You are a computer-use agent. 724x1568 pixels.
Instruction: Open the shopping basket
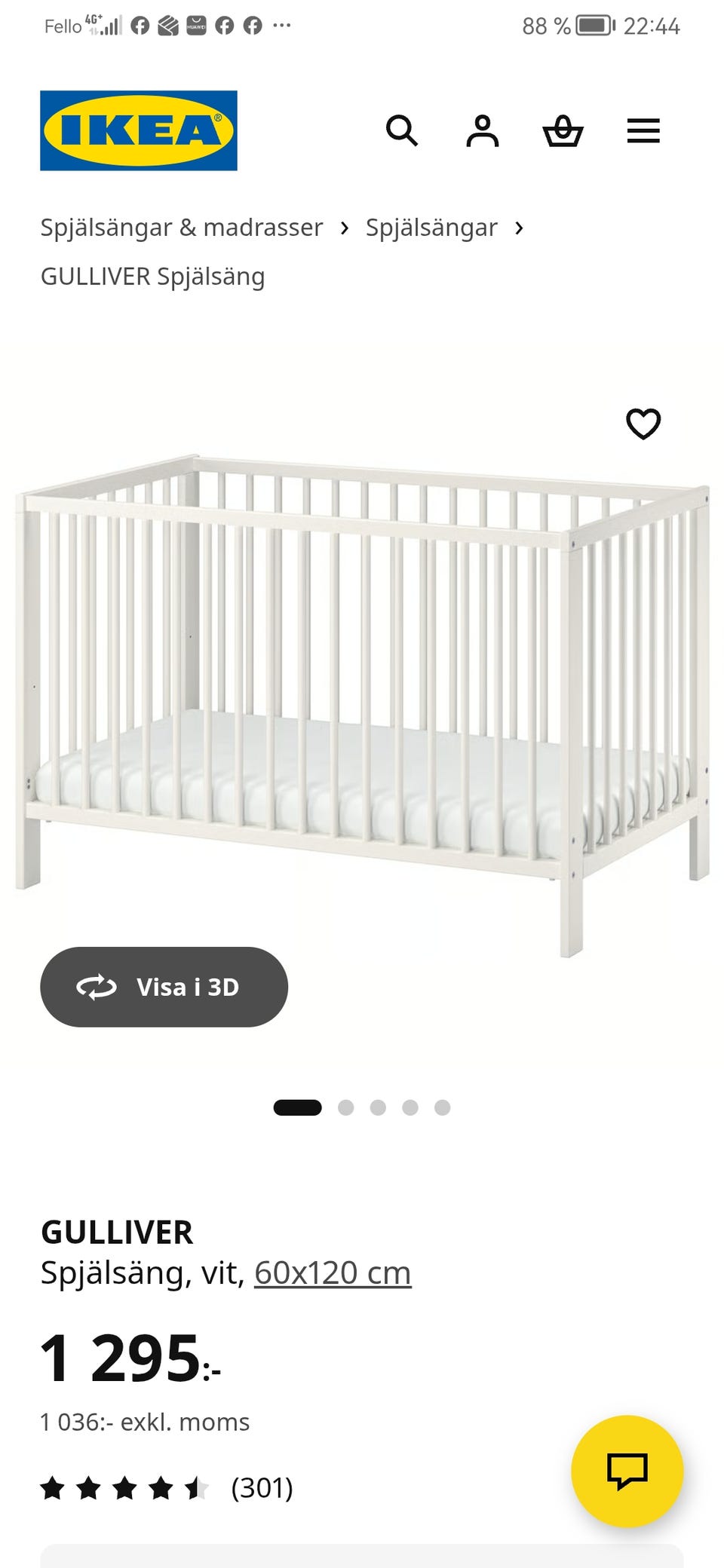pos(563,130)
